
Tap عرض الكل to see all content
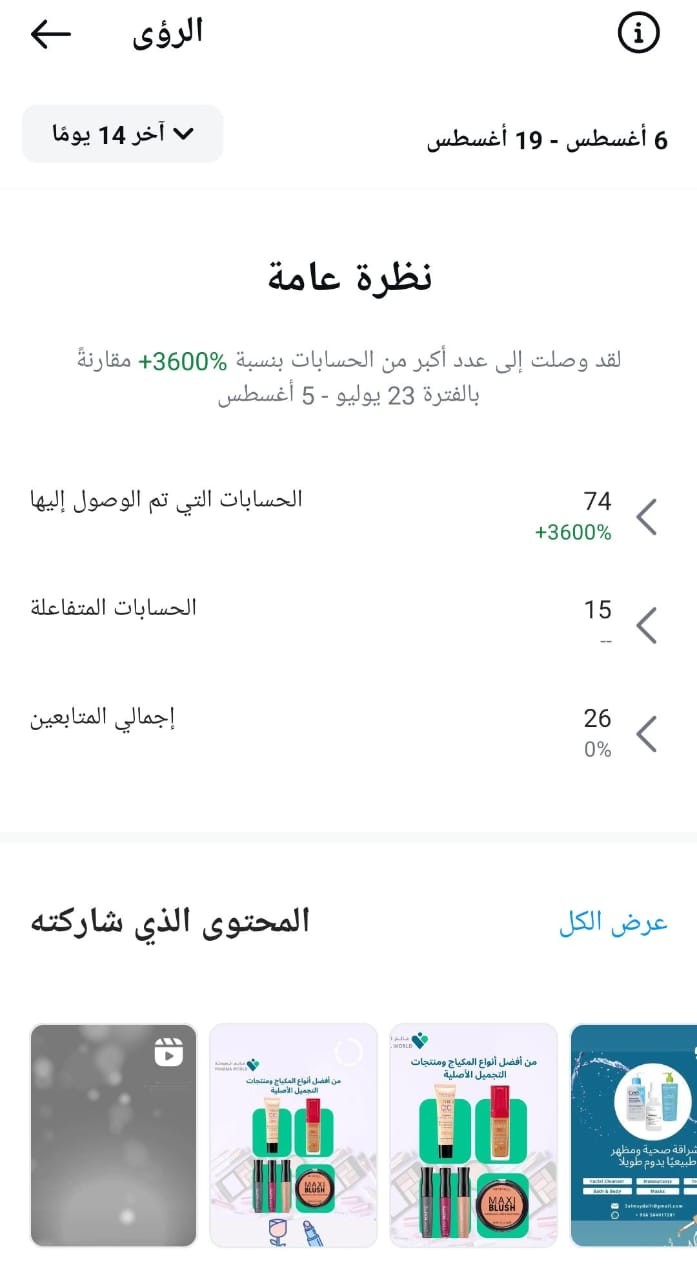coord(613,923)
